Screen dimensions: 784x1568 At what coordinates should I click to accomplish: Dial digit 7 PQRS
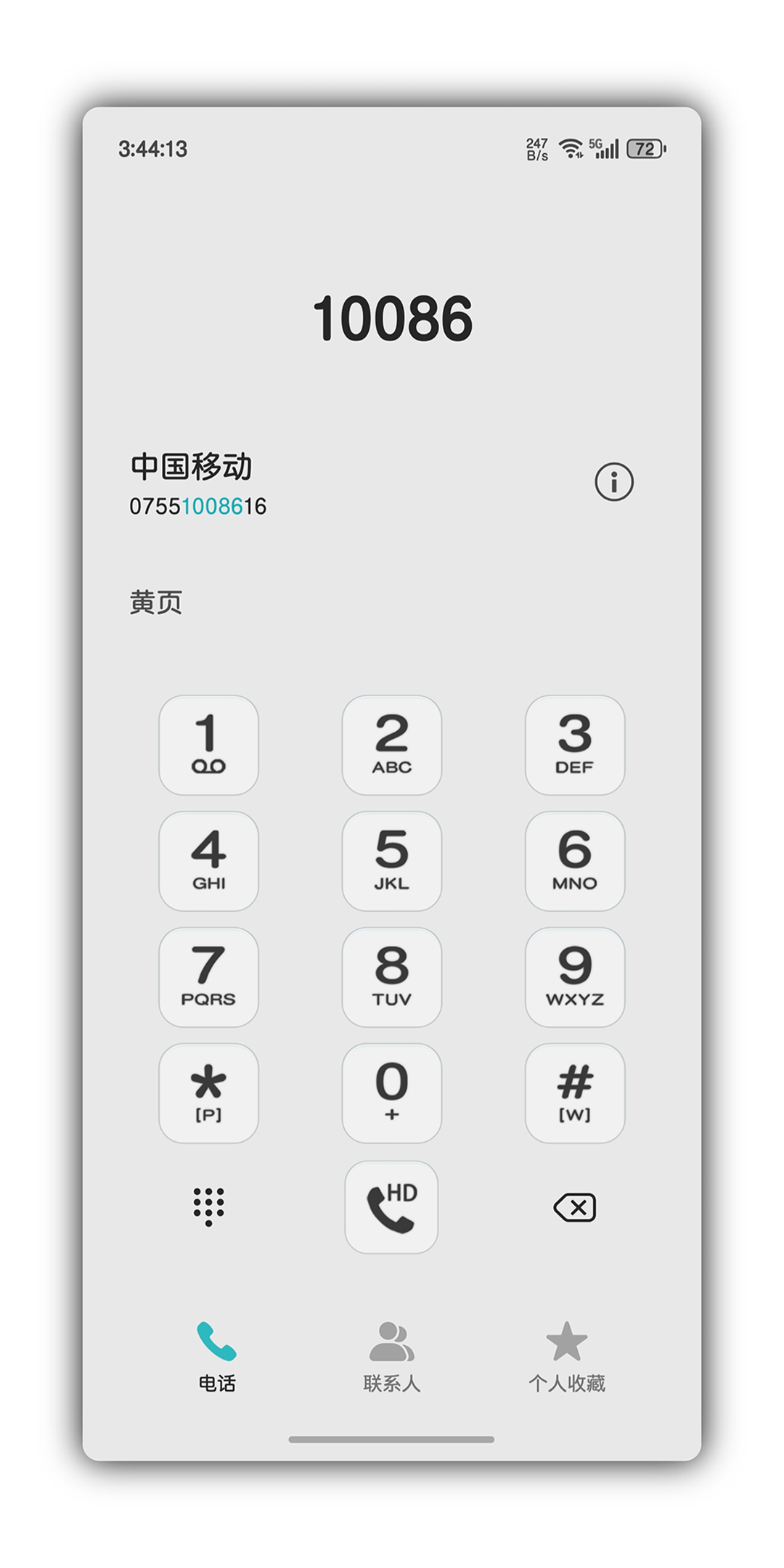[x=209, y=977]
